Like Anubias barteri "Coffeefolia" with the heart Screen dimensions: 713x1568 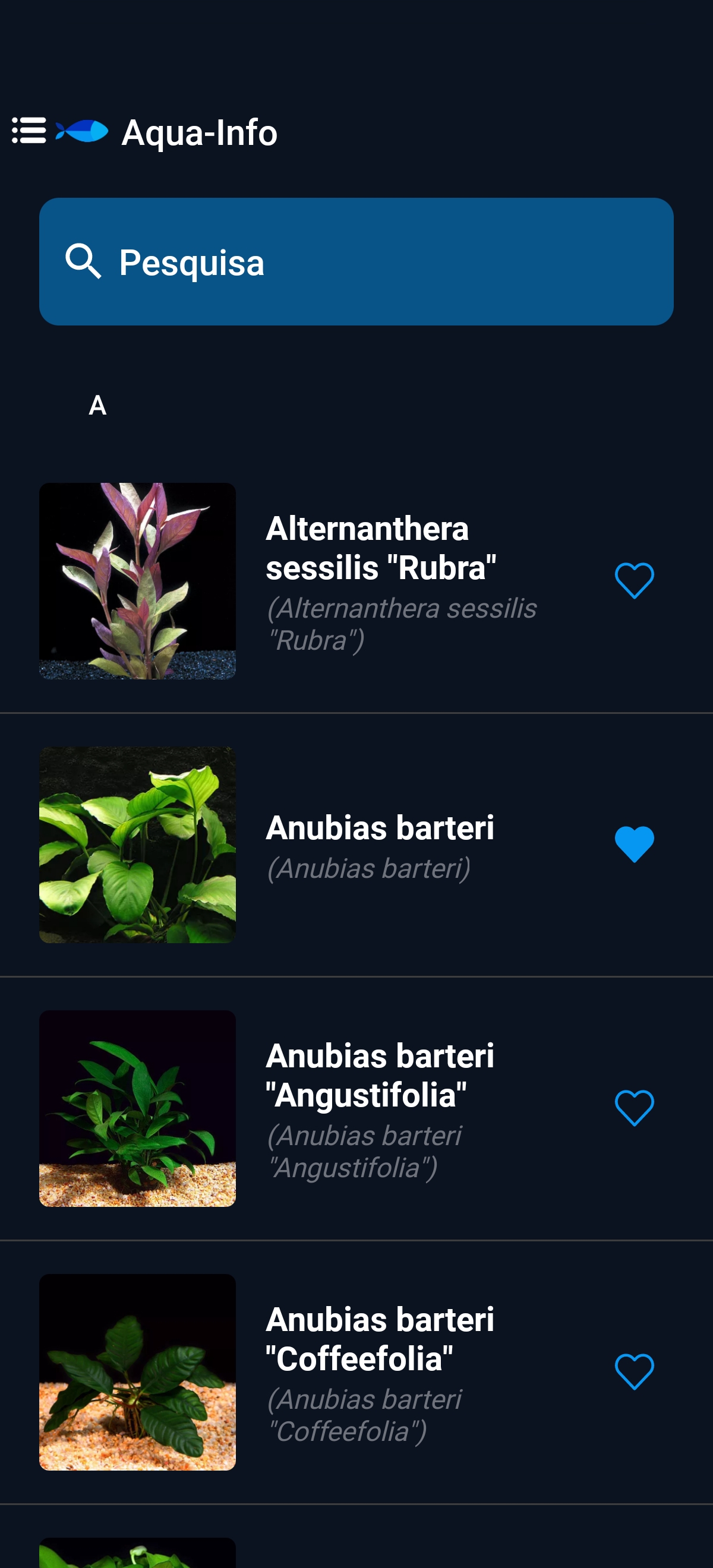[634, 1371]
